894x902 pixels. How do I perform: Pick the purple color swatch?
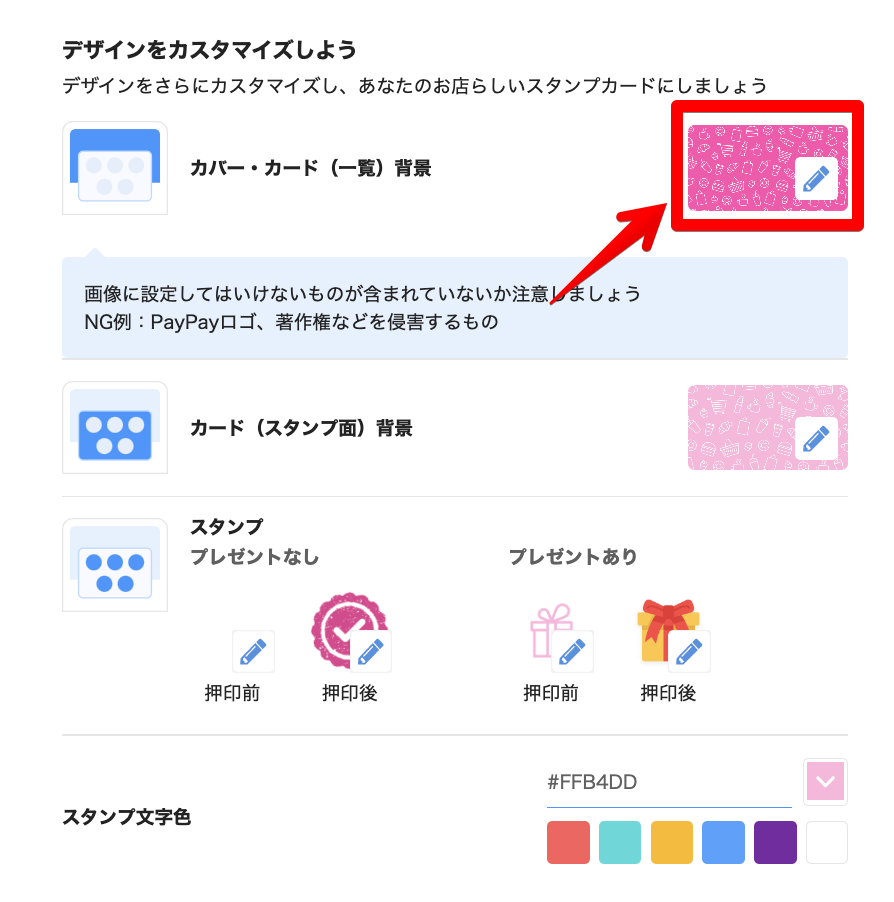tap(775, 842)
